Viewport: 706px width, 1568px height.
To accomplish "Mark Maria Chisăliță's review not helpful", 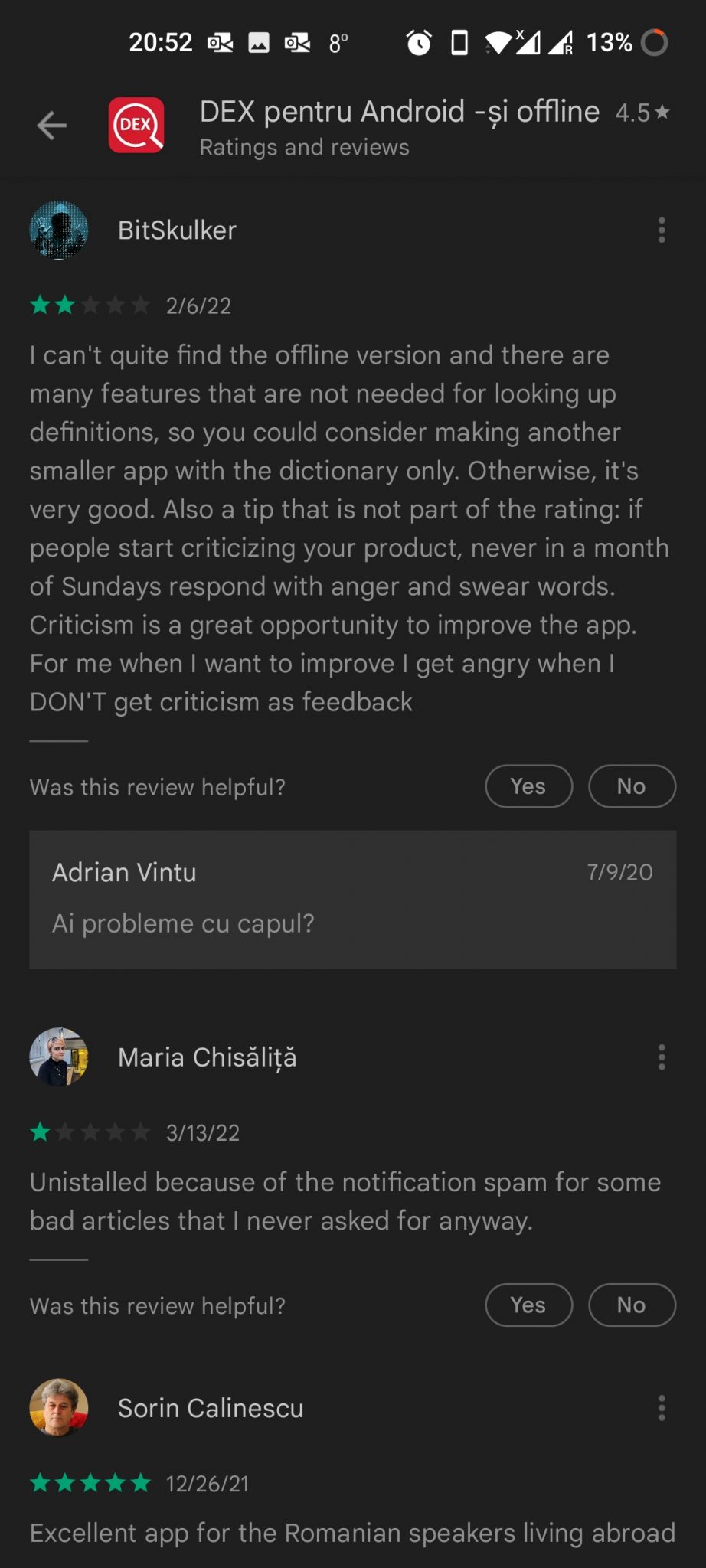I will 632,1305.
